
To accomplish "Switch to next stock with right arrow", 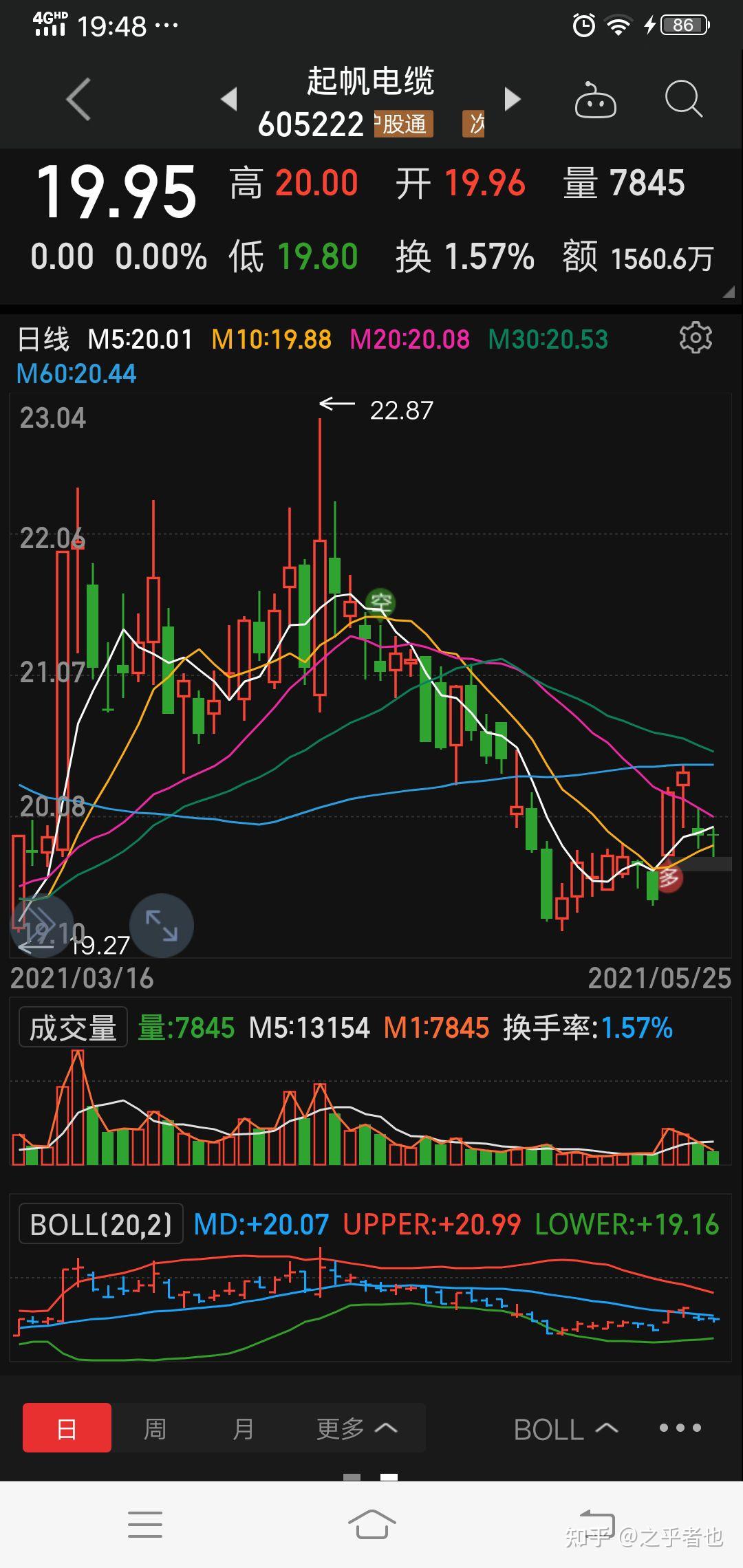I will click(512, 99).
